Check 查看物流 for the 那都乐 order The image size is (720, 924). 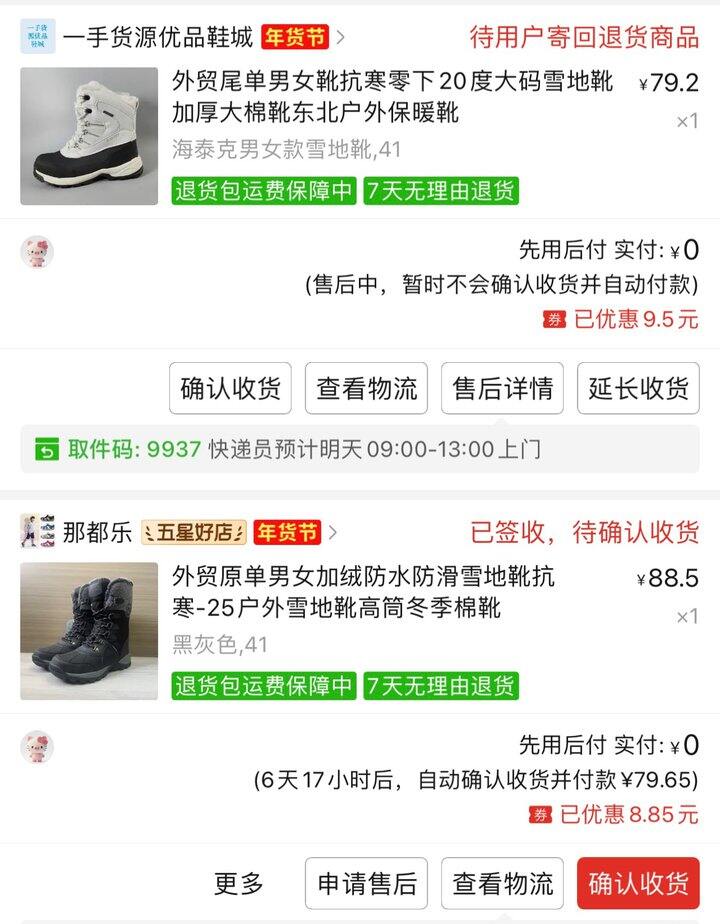502,883
